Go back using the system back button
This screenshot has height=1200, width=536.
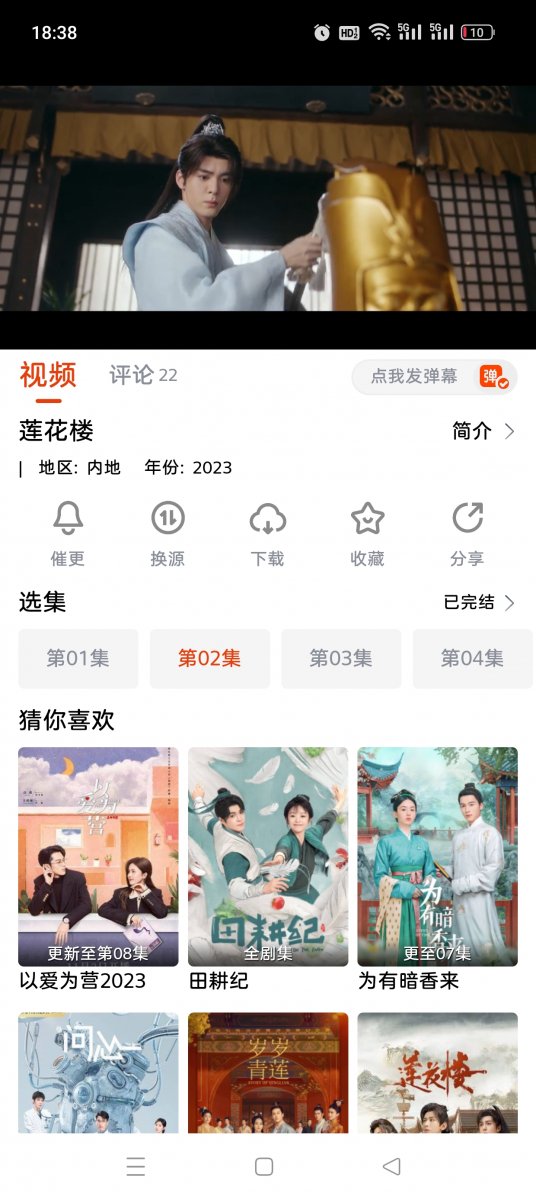[x=392, y=1166]
